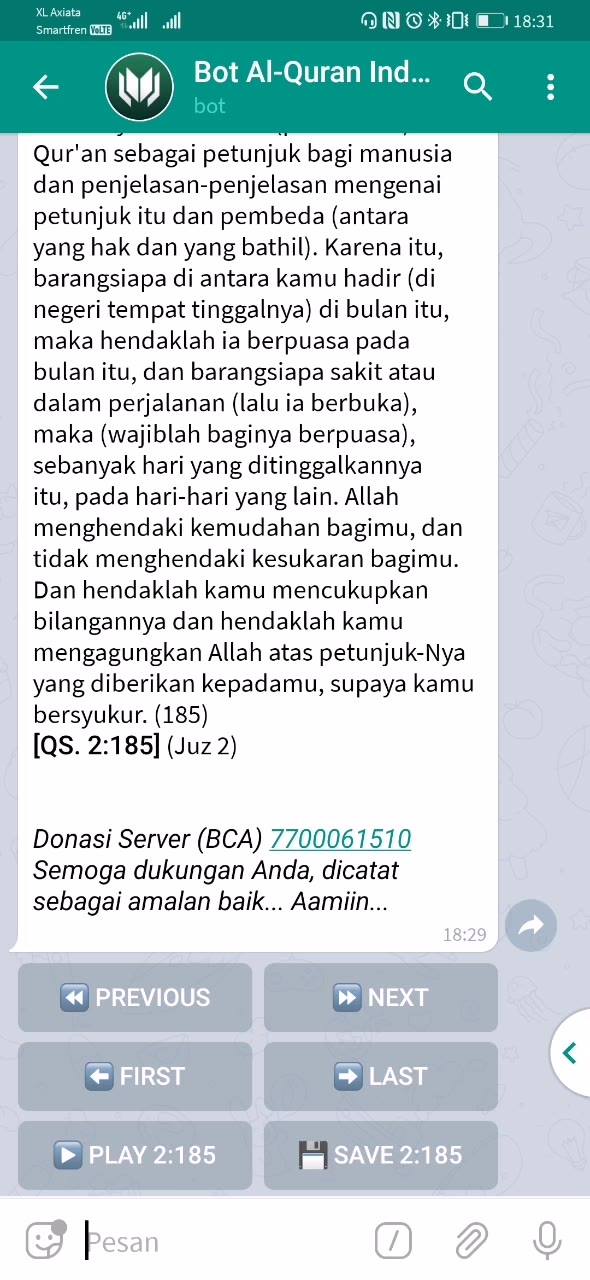Go back using the header arrow

tap(46, 88)
